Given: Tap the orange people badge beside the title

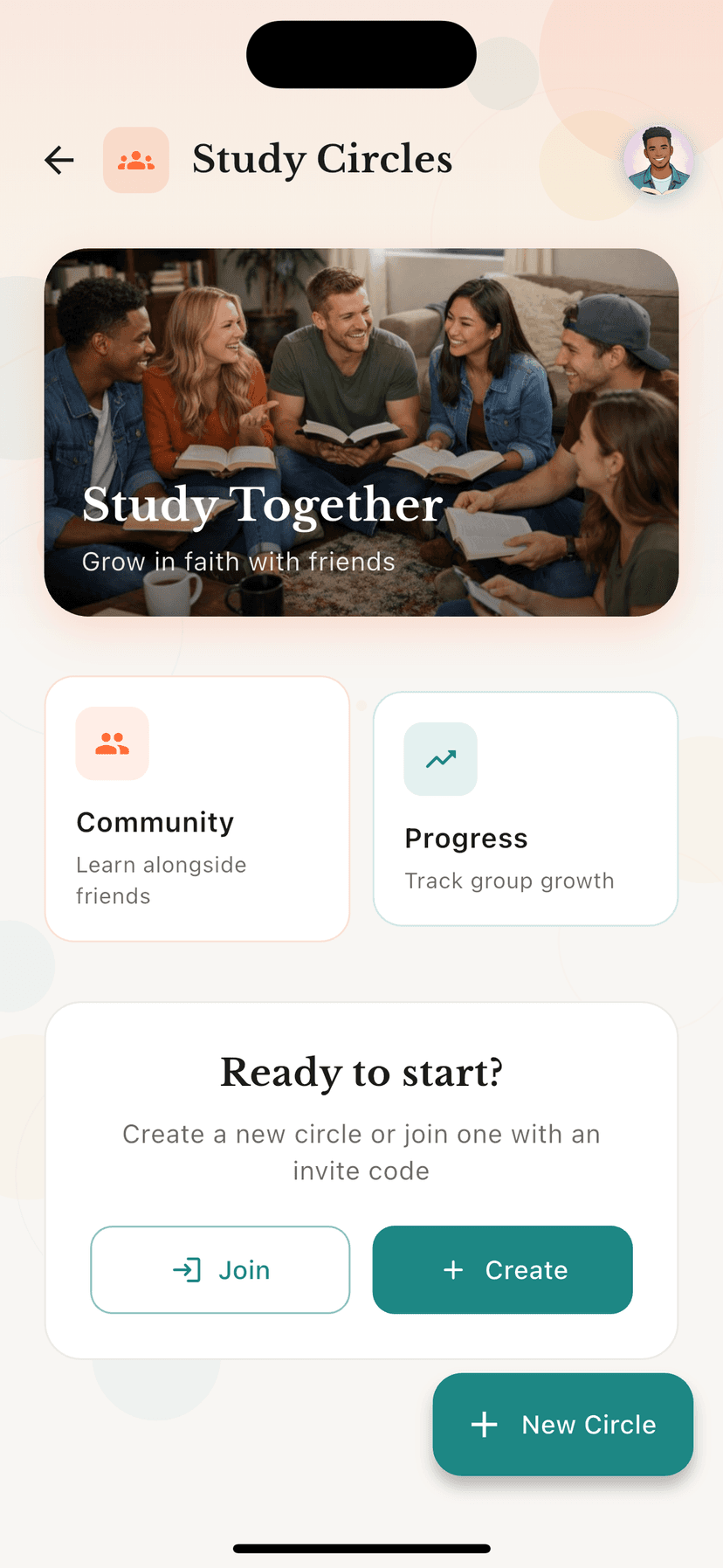Looking at the screenshot, I should [136, 160].
